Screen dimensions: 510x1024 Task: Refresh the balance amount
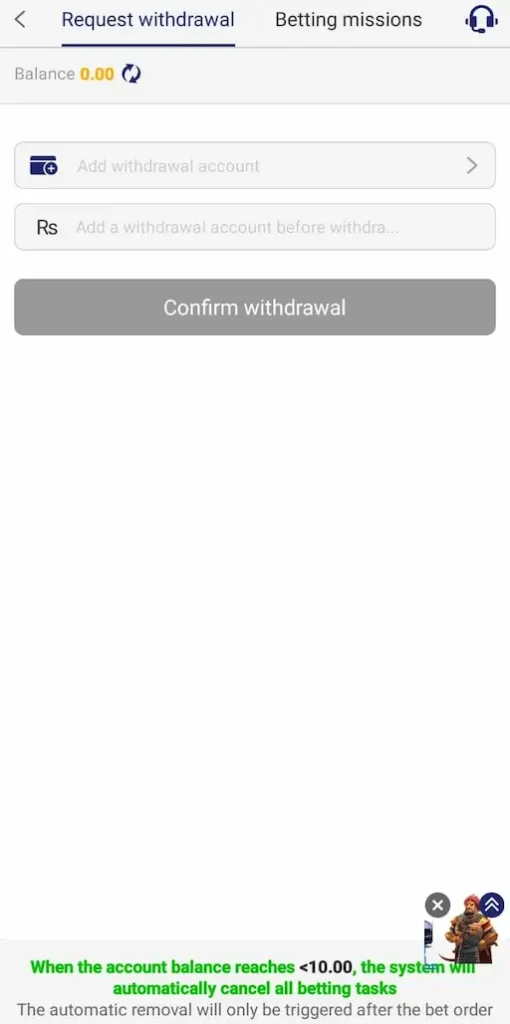click(131, 74)
